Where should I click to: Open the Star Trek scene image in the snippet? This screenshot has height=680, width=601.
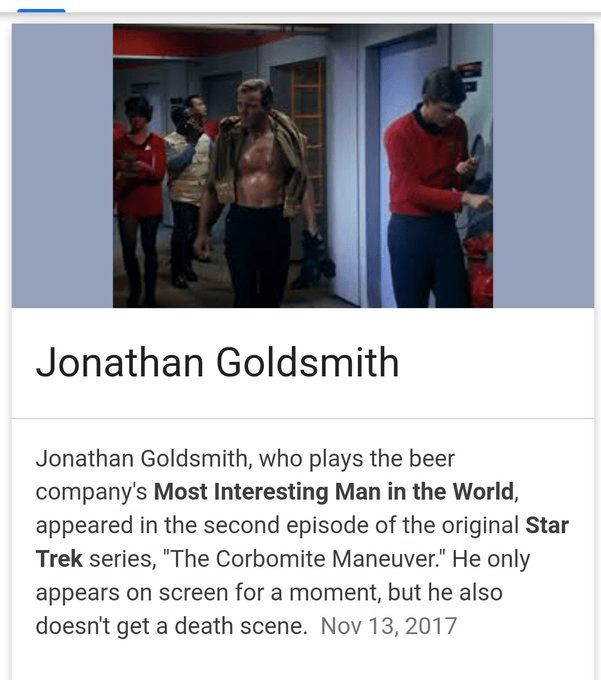click(x=302, y=166)
